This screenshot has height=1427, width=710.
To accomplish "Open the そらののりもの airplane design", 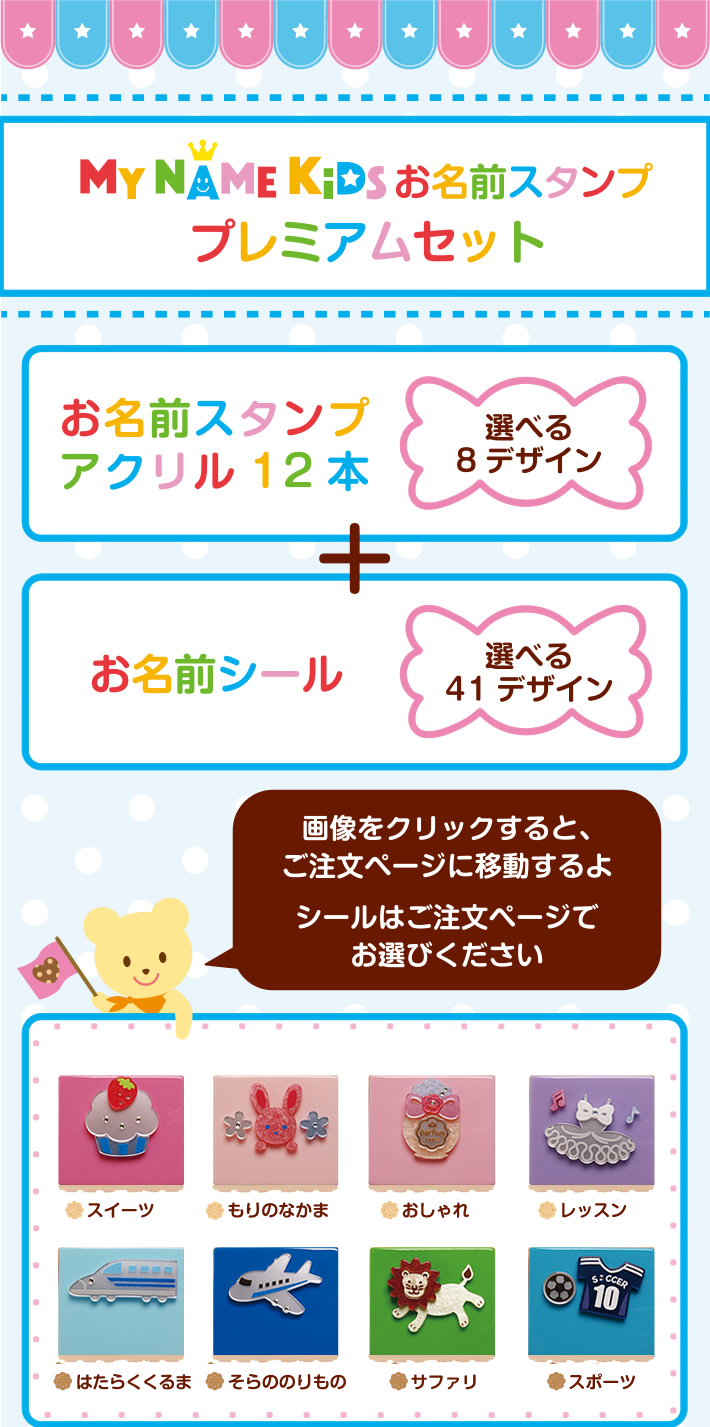I will (x=275, y=1301).
